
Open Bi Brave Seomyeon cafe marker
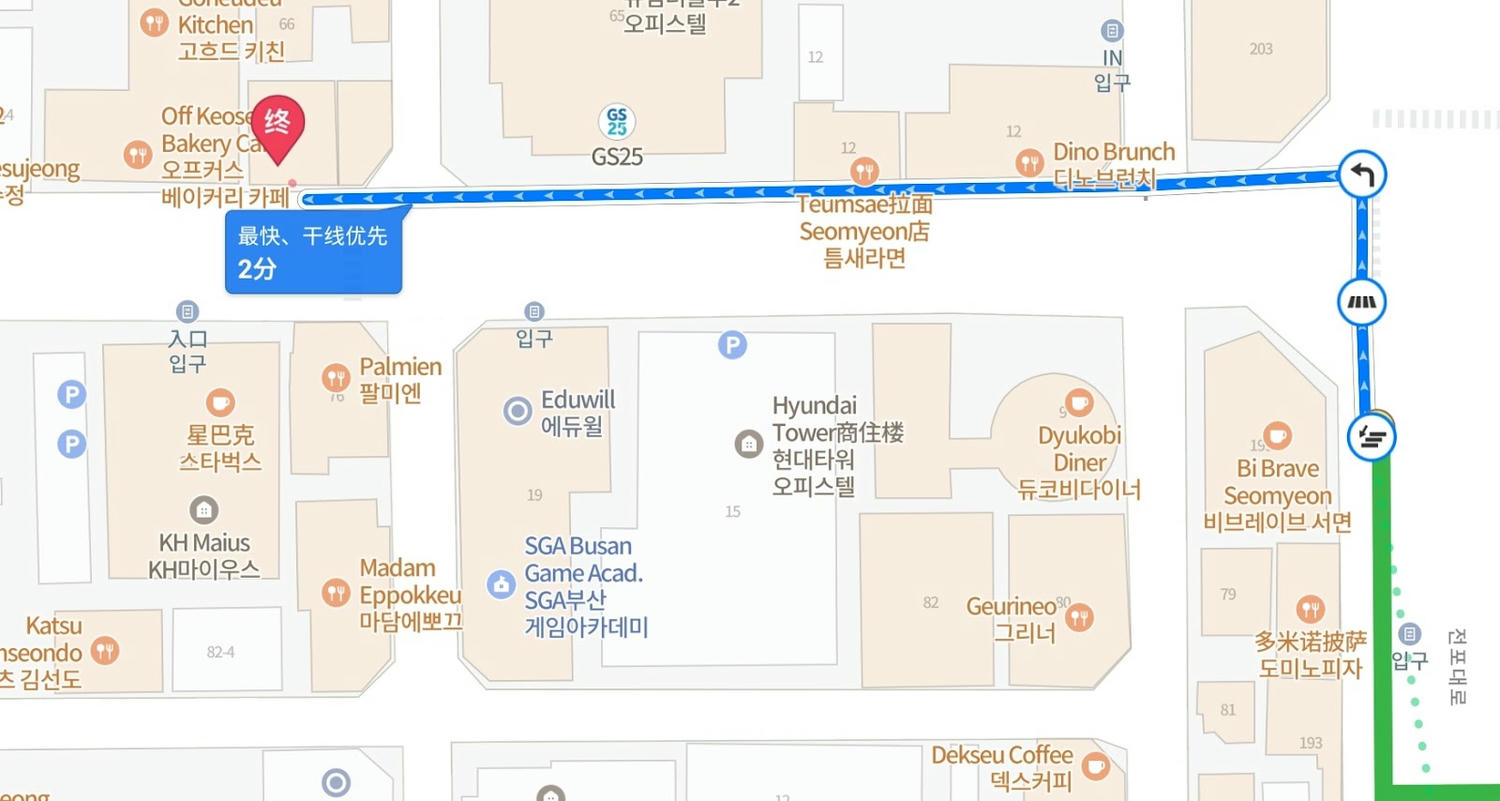click(x=1277, y=435)
